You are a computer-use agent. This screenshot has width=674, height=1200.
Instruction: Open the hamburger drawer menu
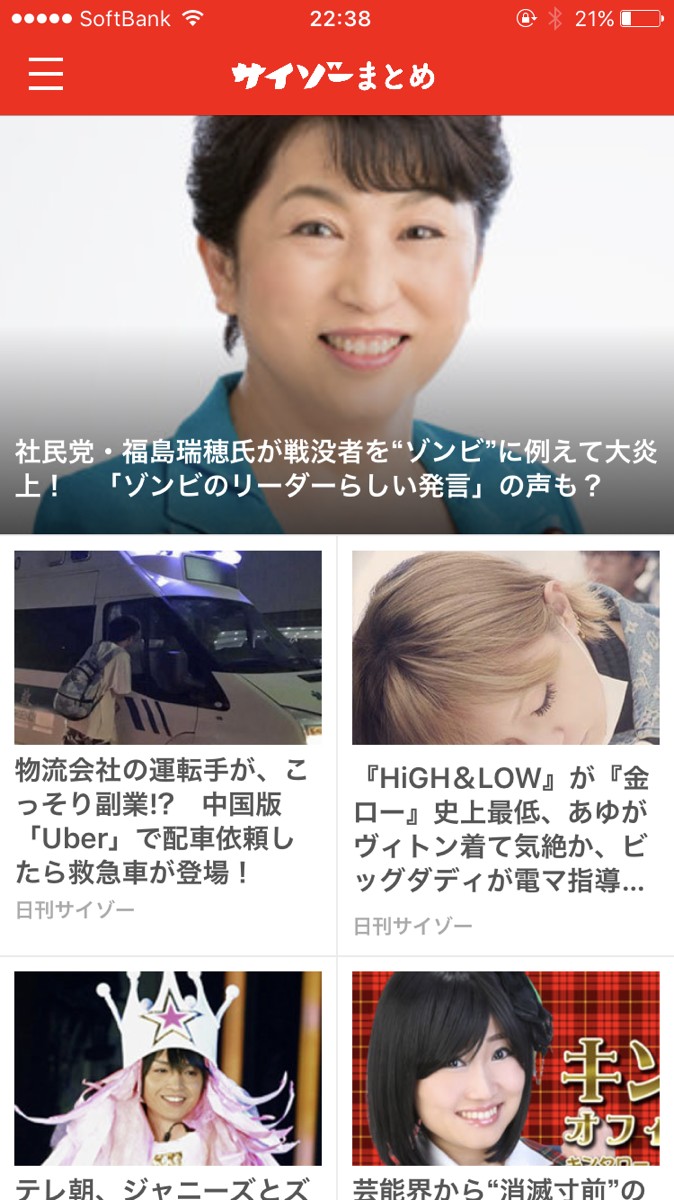[x=45, y=74]
